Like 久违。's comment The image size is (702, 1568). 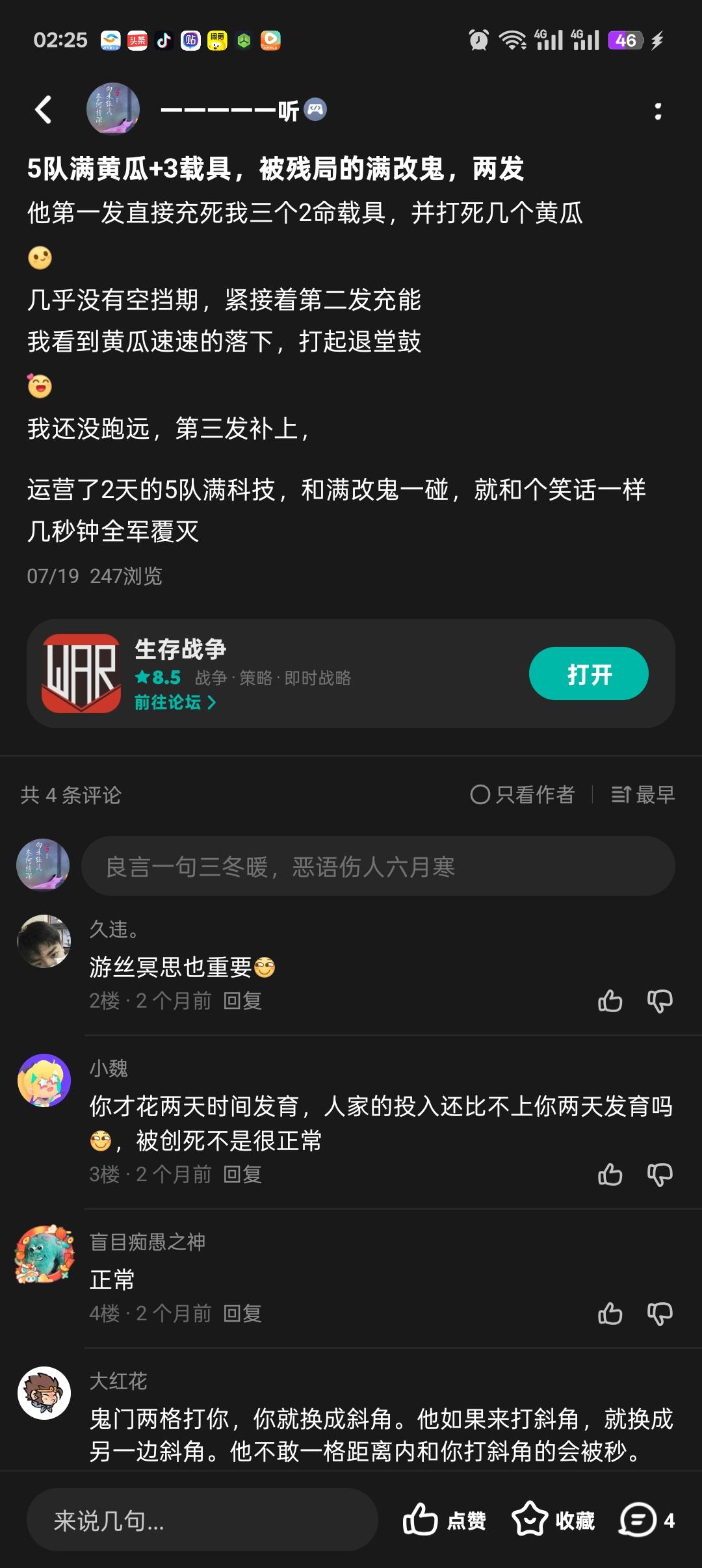click(610, 1001)
